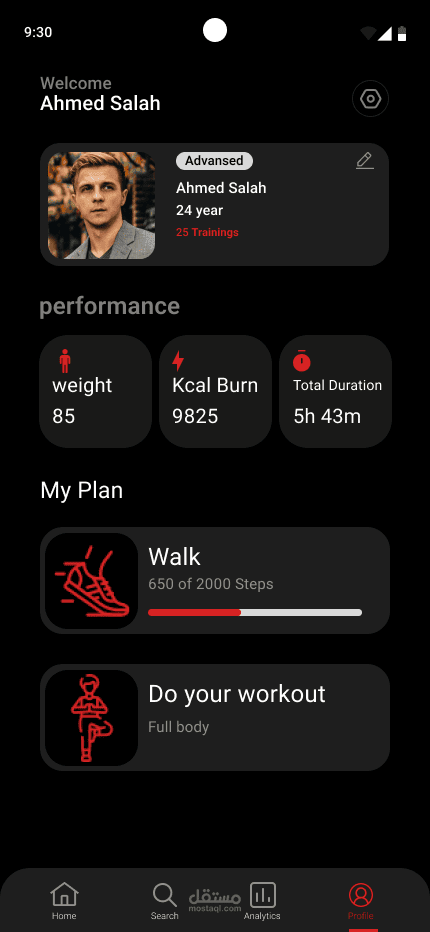View the Kcal Burn card
Screen dimensions: 430x932
point(215,391)
